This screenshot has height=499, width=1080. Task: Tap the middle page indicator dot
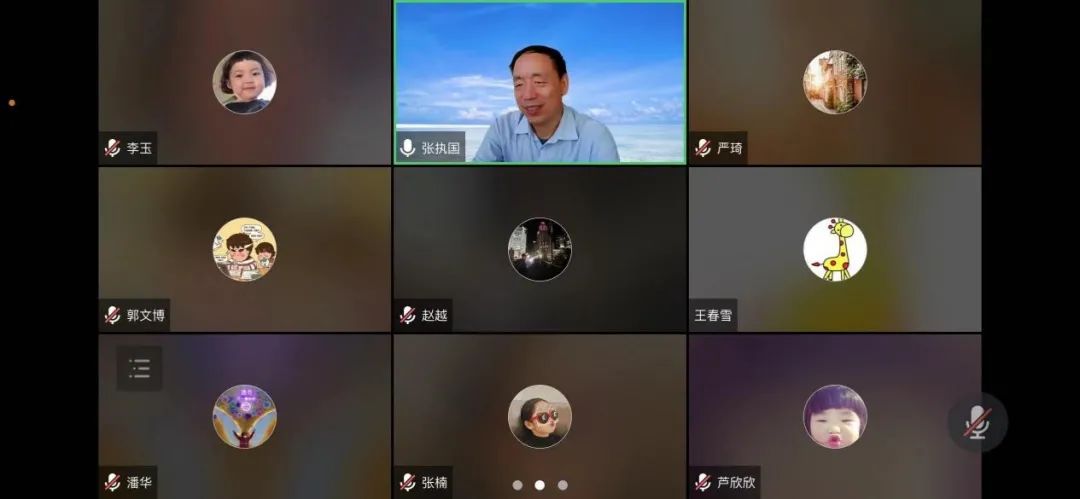(x=540, y=485)
